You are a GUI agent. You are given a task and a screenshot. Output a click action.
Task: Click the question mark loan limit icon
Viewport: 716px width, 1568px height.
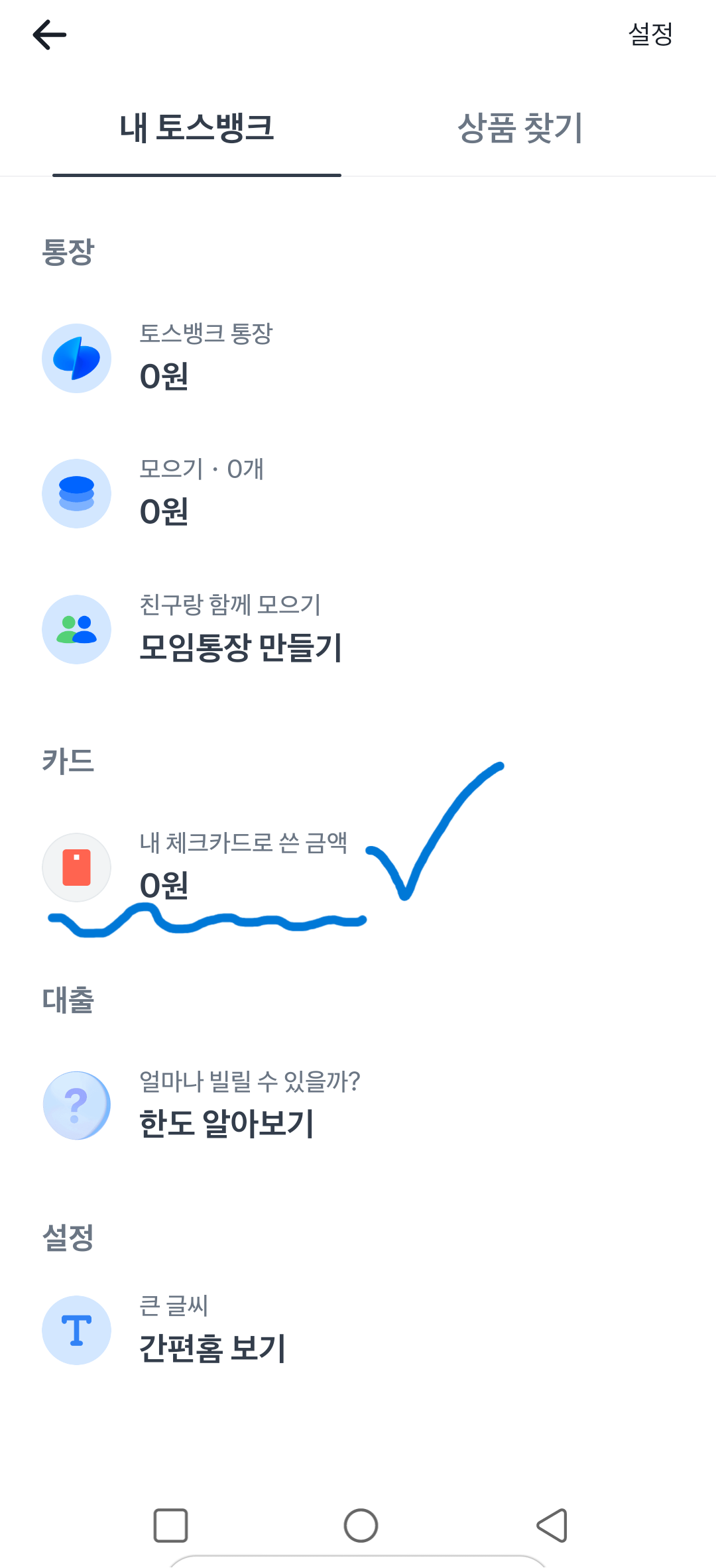click(x=76, y=1105)
